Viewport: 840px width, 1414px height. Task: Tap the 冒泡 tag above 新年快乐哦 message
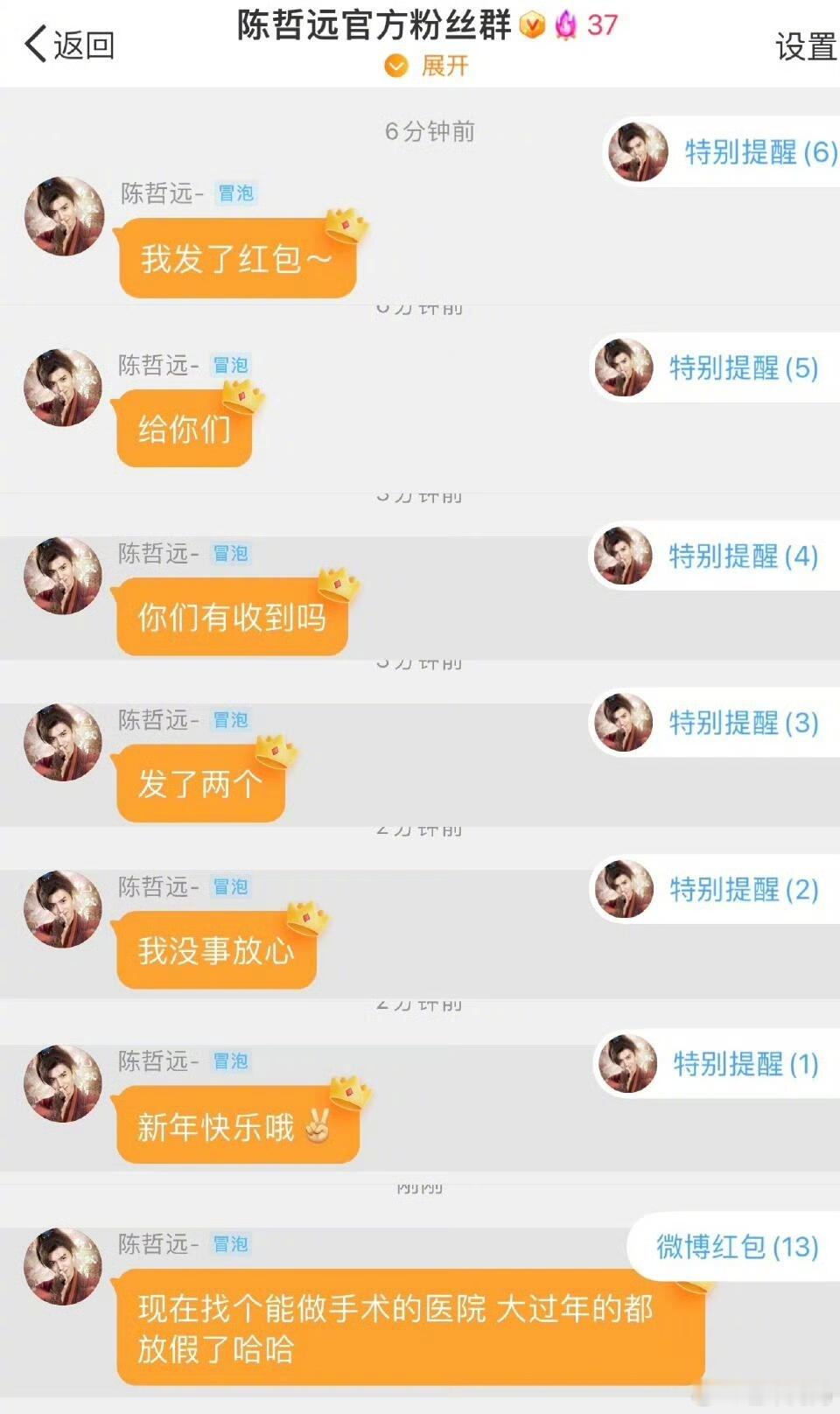tap(232, 1061)
